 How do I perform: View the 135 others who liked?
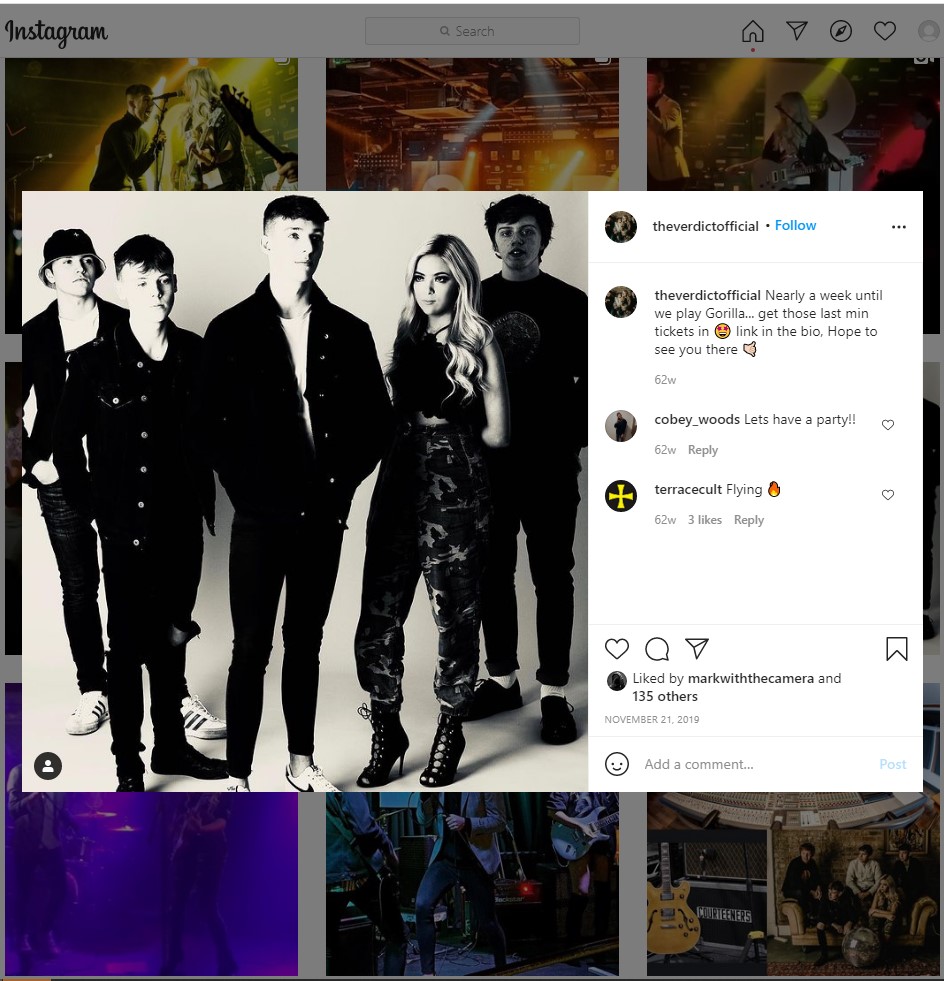[665, 696]
